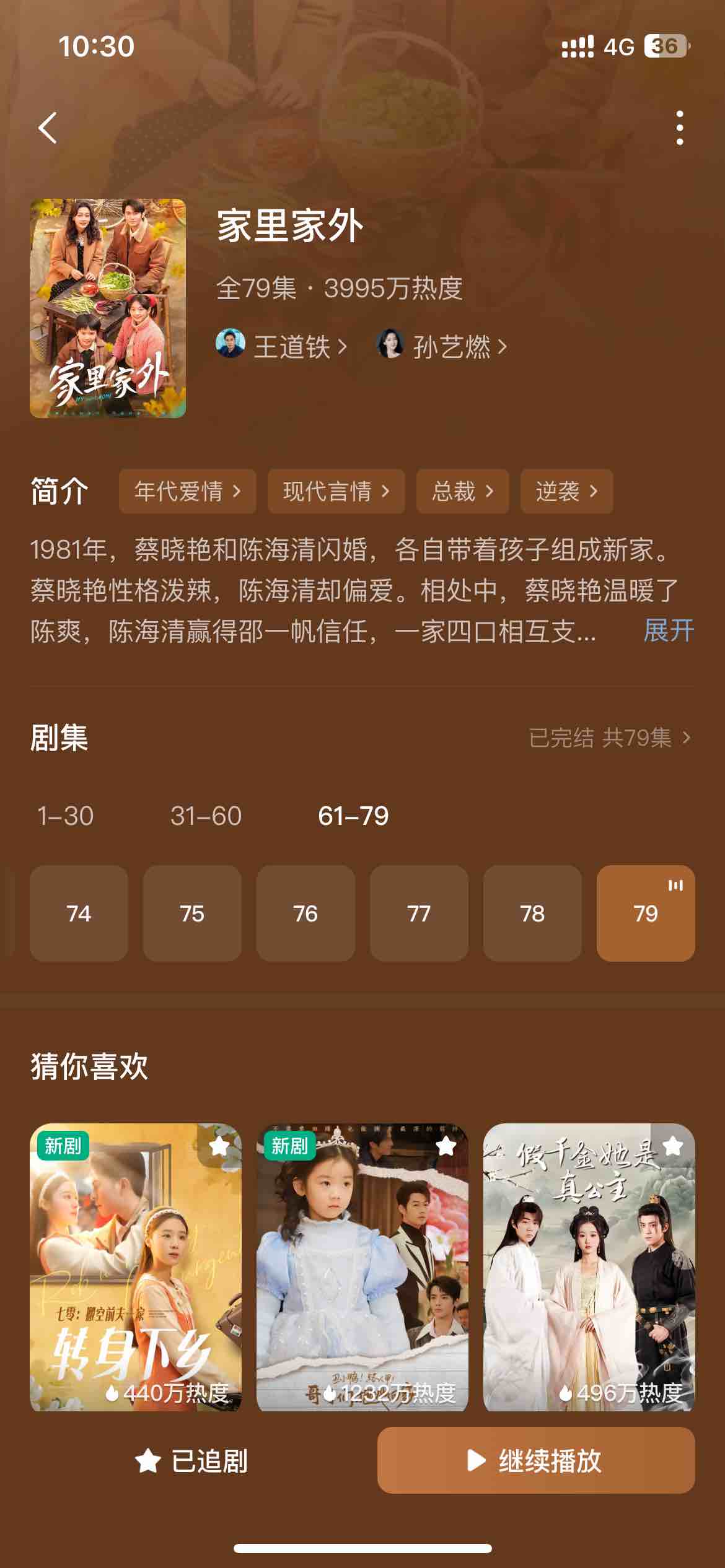Open the recommended drama 转身下乡

coord(136,1270)
